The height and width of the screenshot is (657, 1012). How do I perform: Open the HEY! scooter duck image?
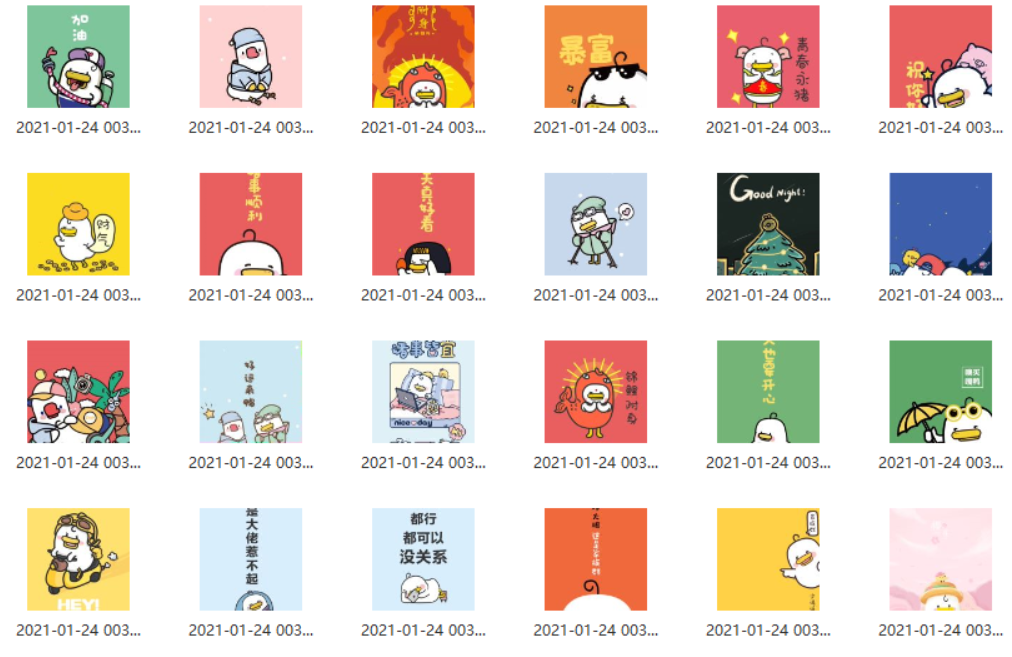pos(78,559)
